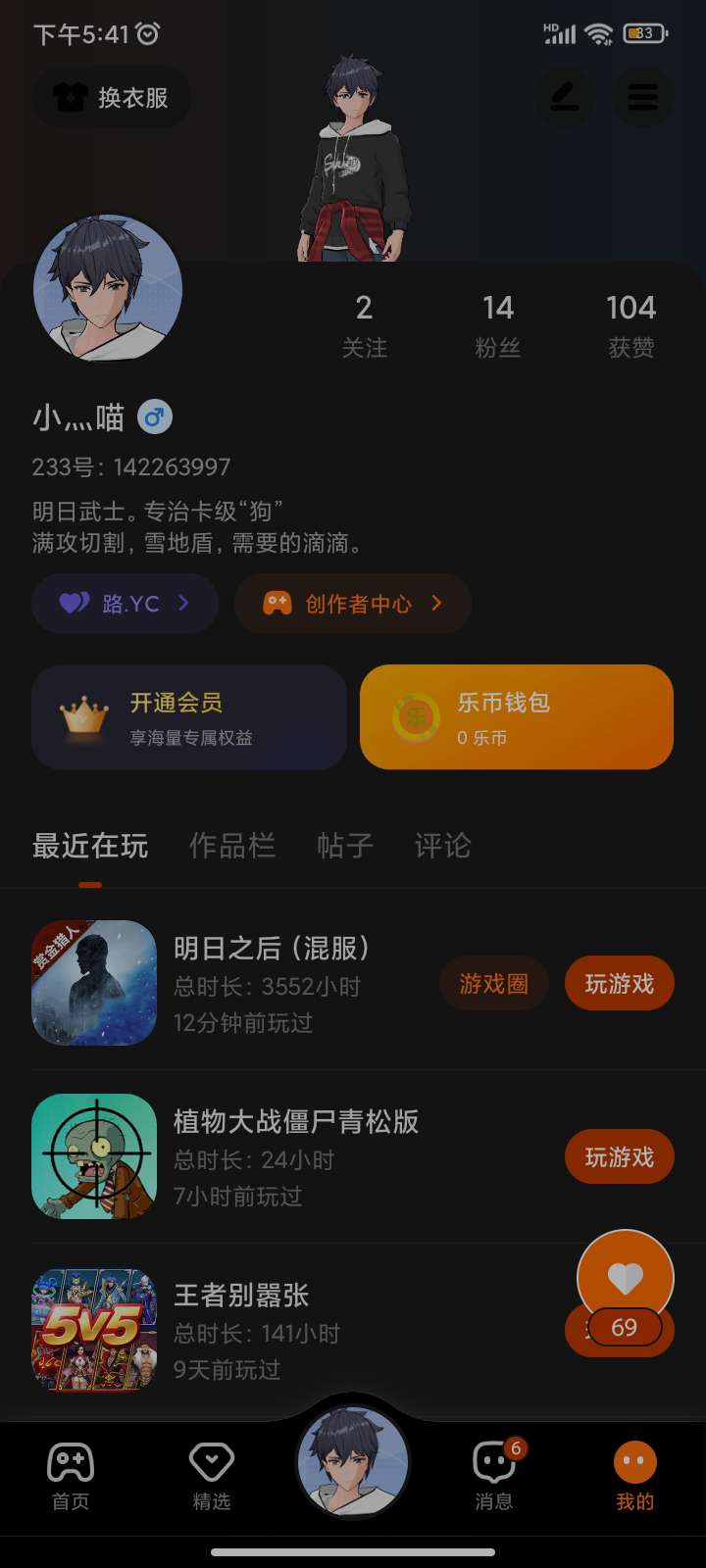Switch to the 评论 tab
This screenshot has width=706, height=1568.
(x=442, y=846)
